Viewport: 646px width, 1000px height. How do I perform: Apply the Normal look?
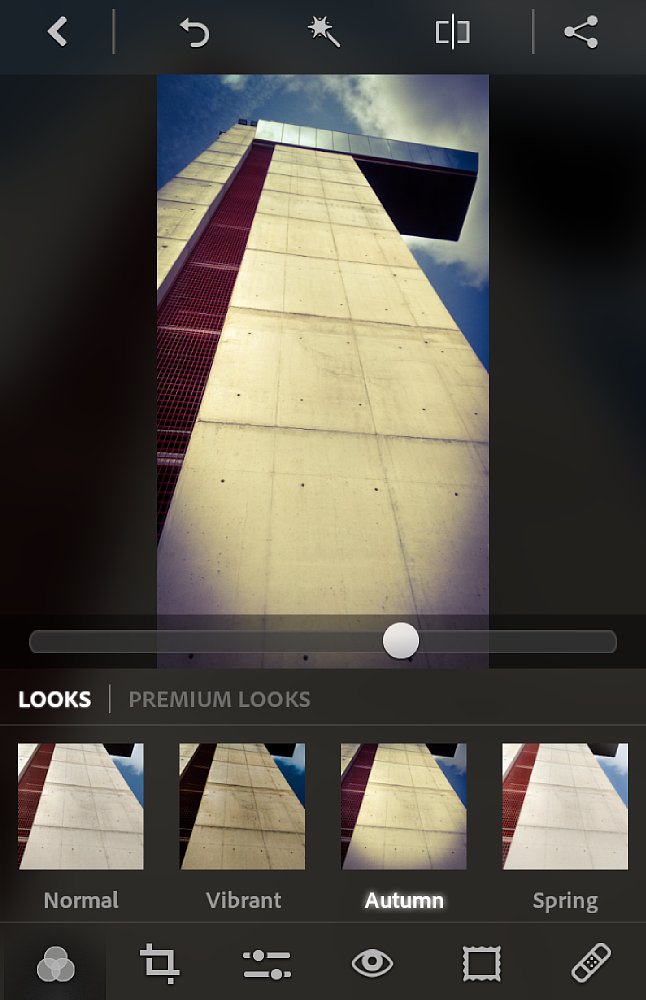point(81,806)
